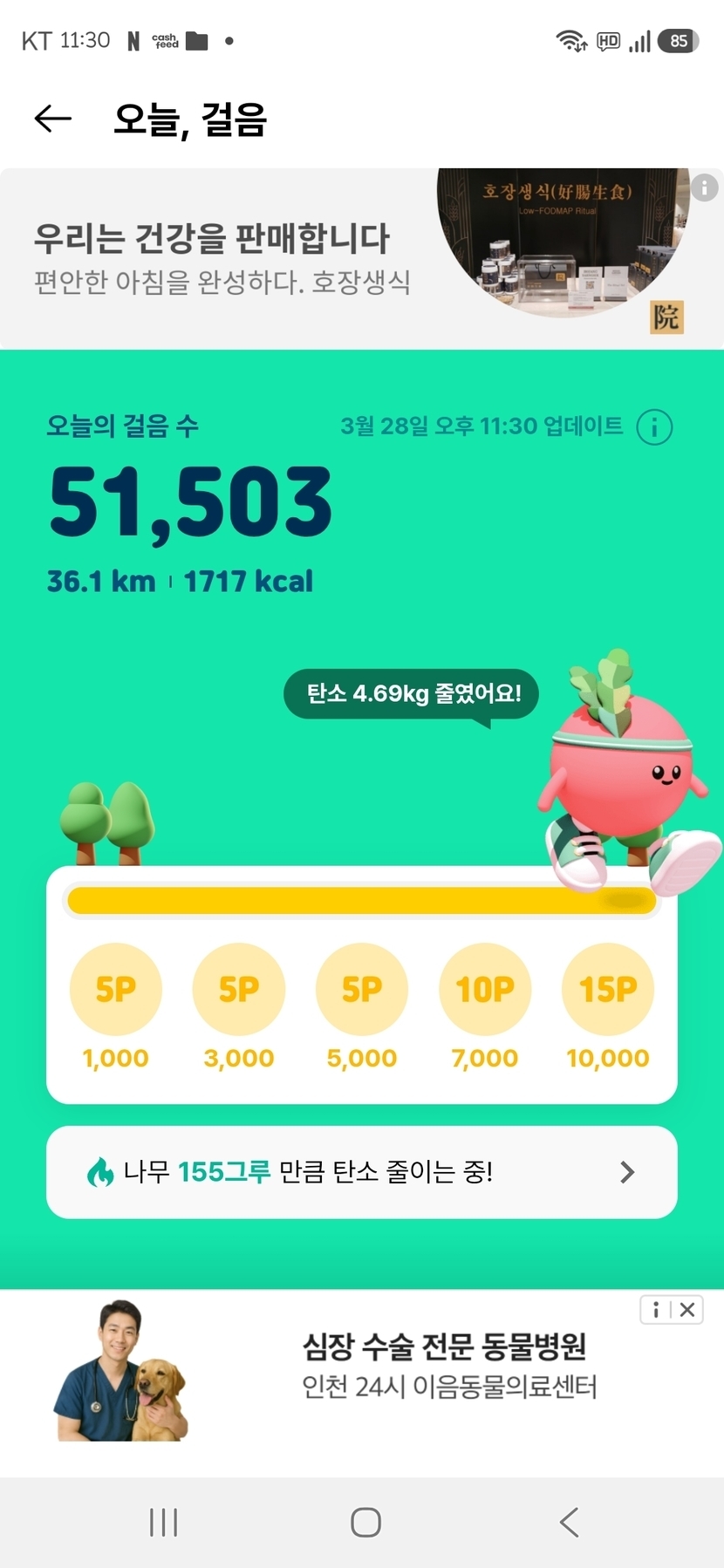Show step count info beside the update time
The width and height of the screenshot is (724, 1568).
point(654,427)
